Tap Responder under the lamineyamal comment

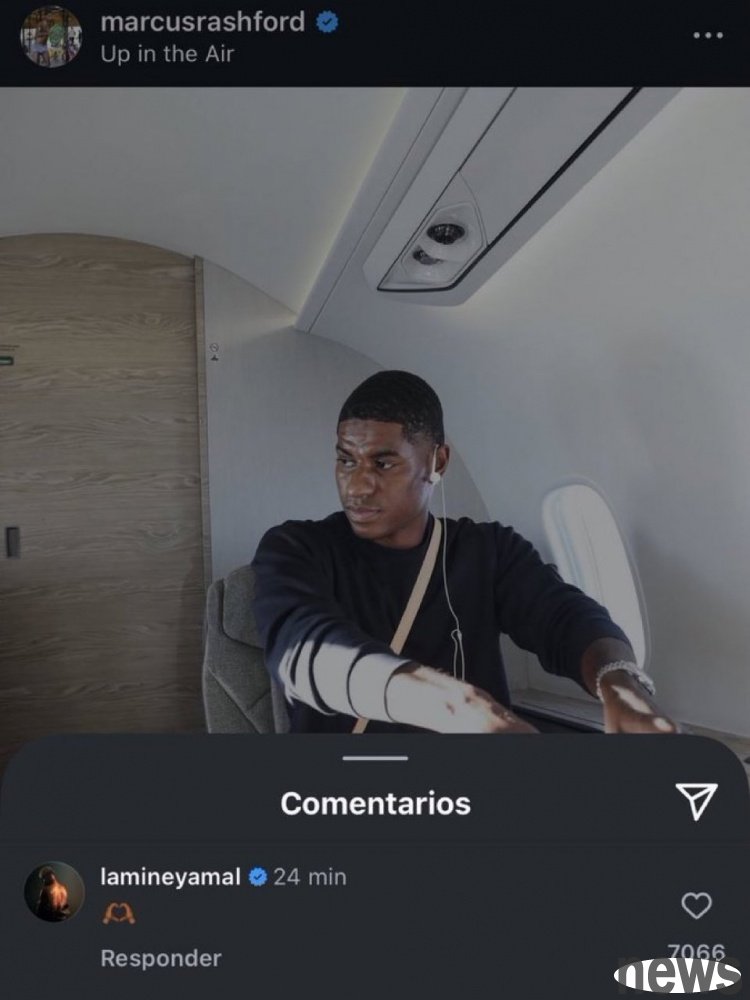click(x=161, y=958)
